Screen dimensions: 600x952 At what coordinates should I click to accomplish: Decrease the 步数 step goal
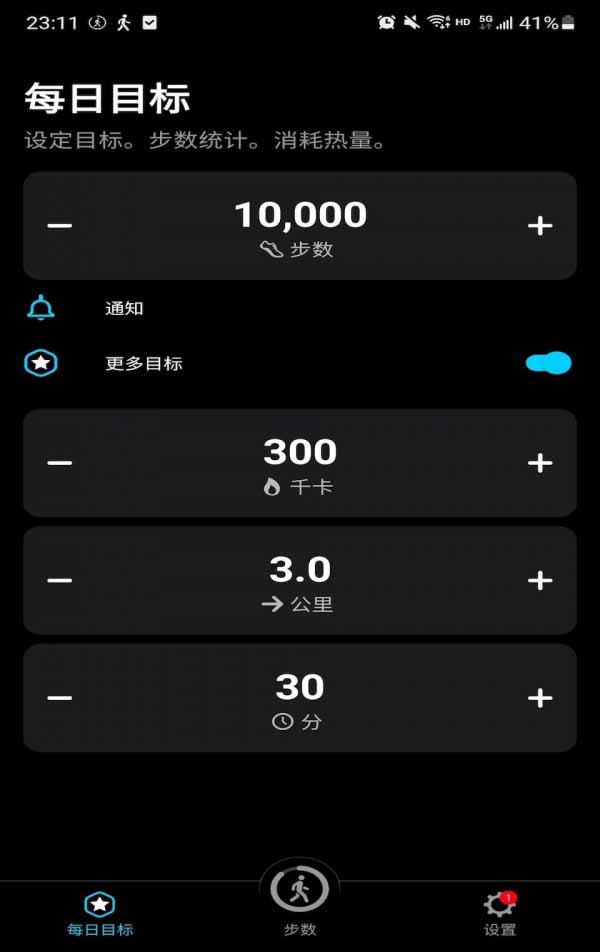click(60, 226)
